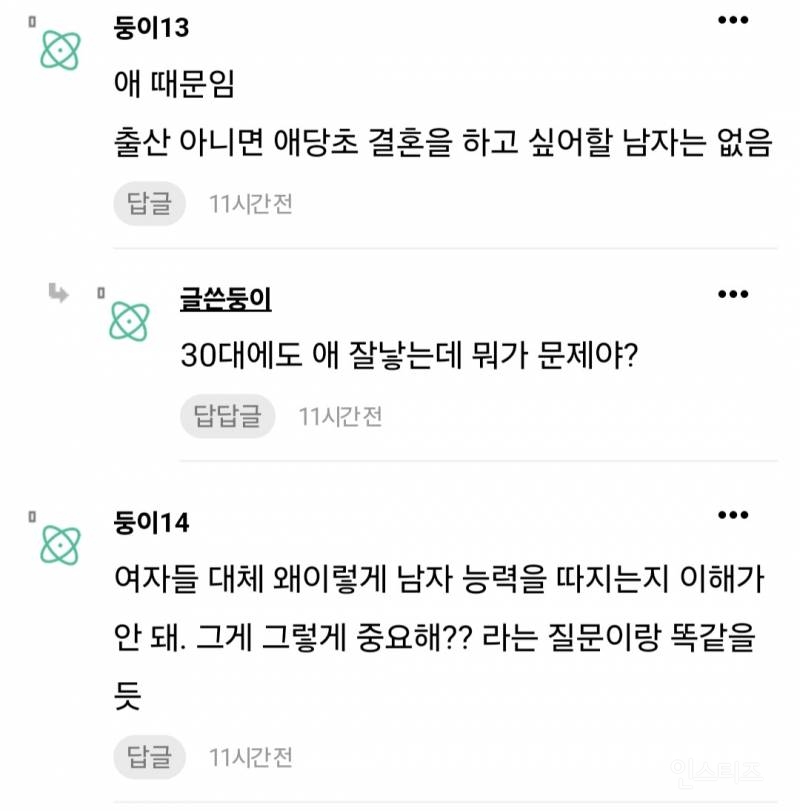Click 답글 under 둥이14's comment

point(148,759)
